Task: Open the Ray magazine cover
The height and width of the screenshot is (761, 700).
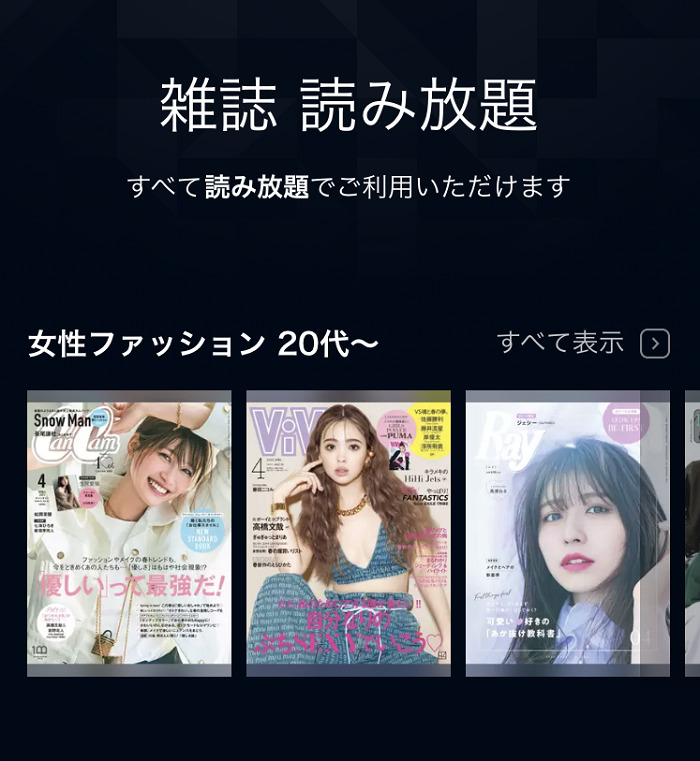Action: [x=567, y=533]
